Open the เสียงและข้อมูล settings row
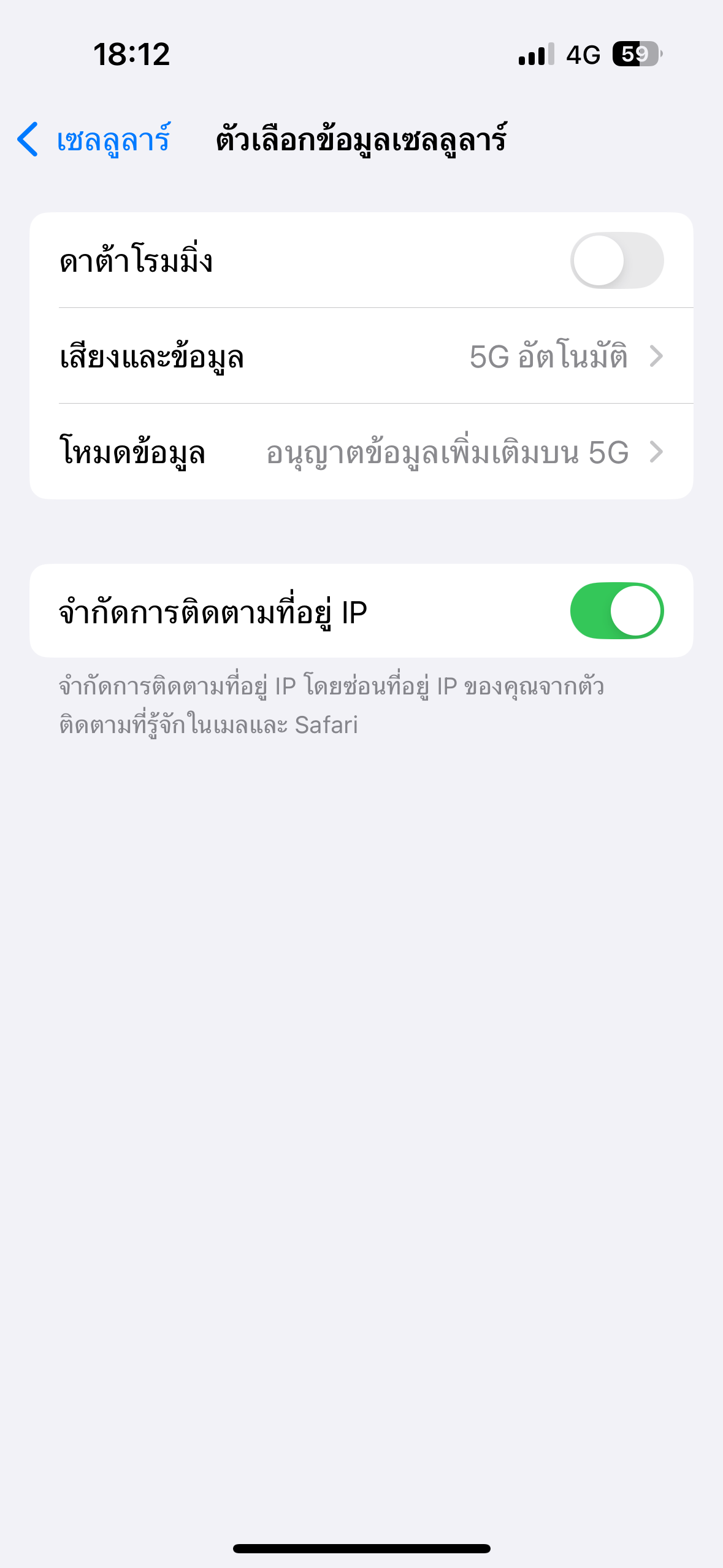The image size is (723, 1568). (361, 356)
